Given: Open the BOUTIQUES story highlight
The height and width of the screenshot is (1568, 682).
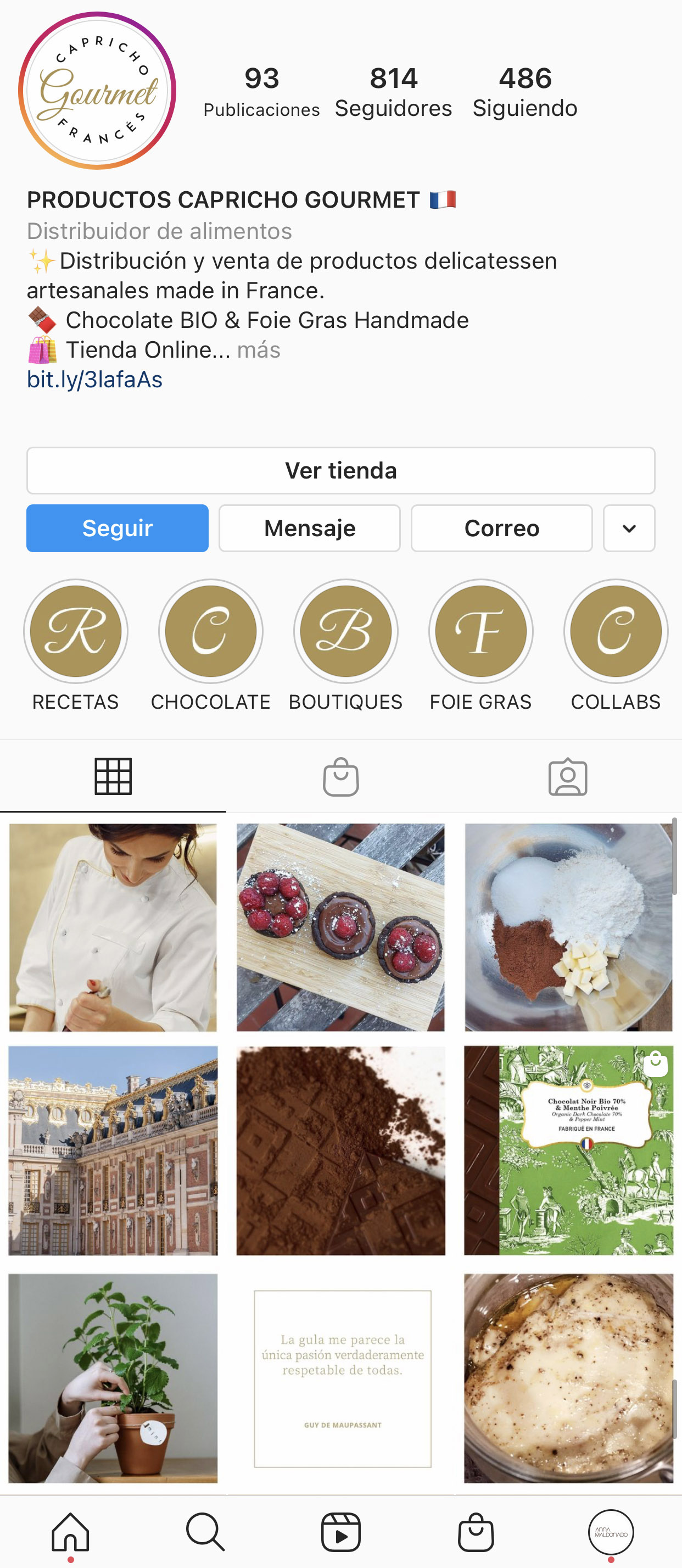Looking at the screenshot, I should coord(345,631).
